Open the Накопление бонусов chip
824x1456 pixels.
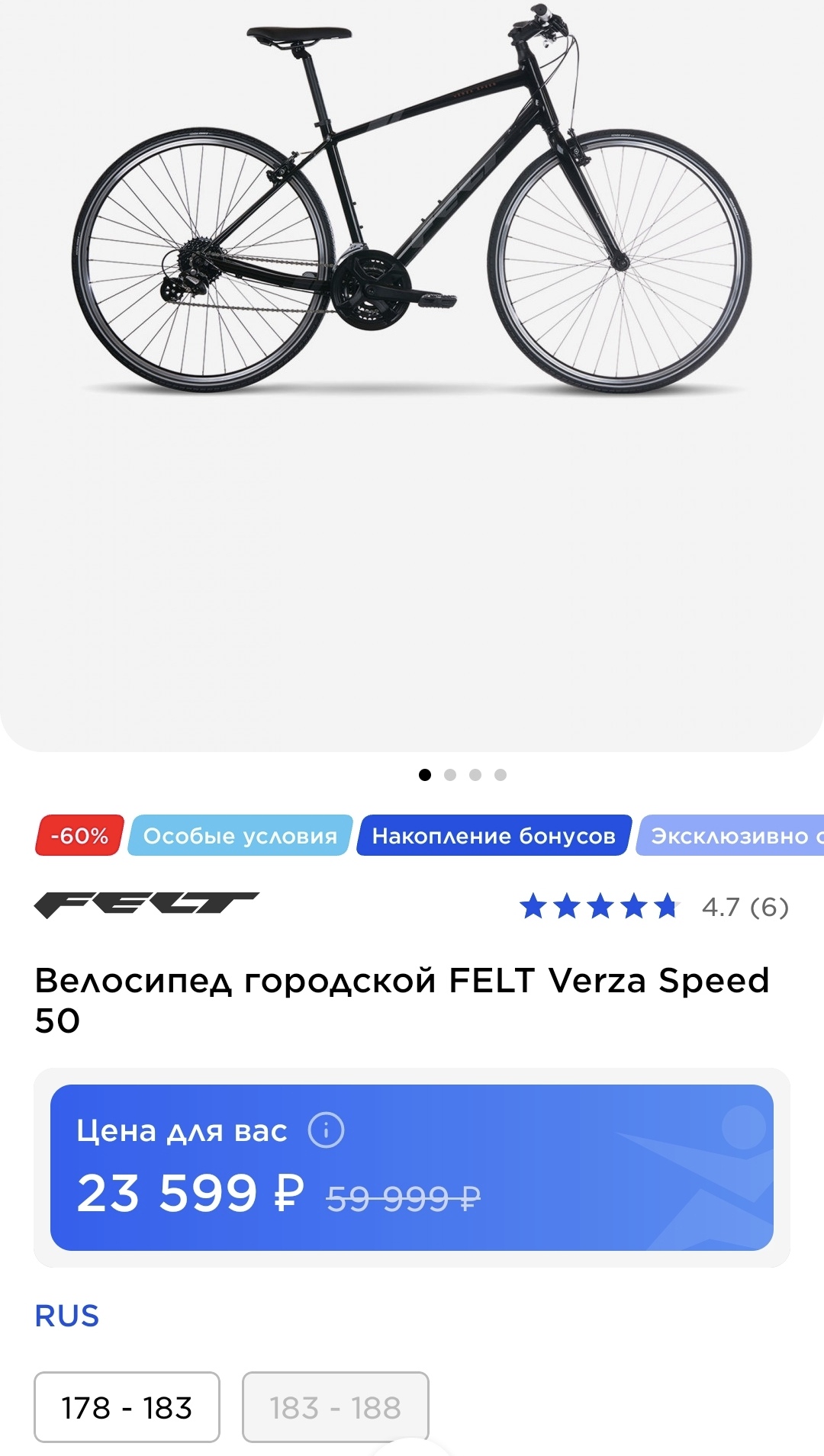pos(494,835)
